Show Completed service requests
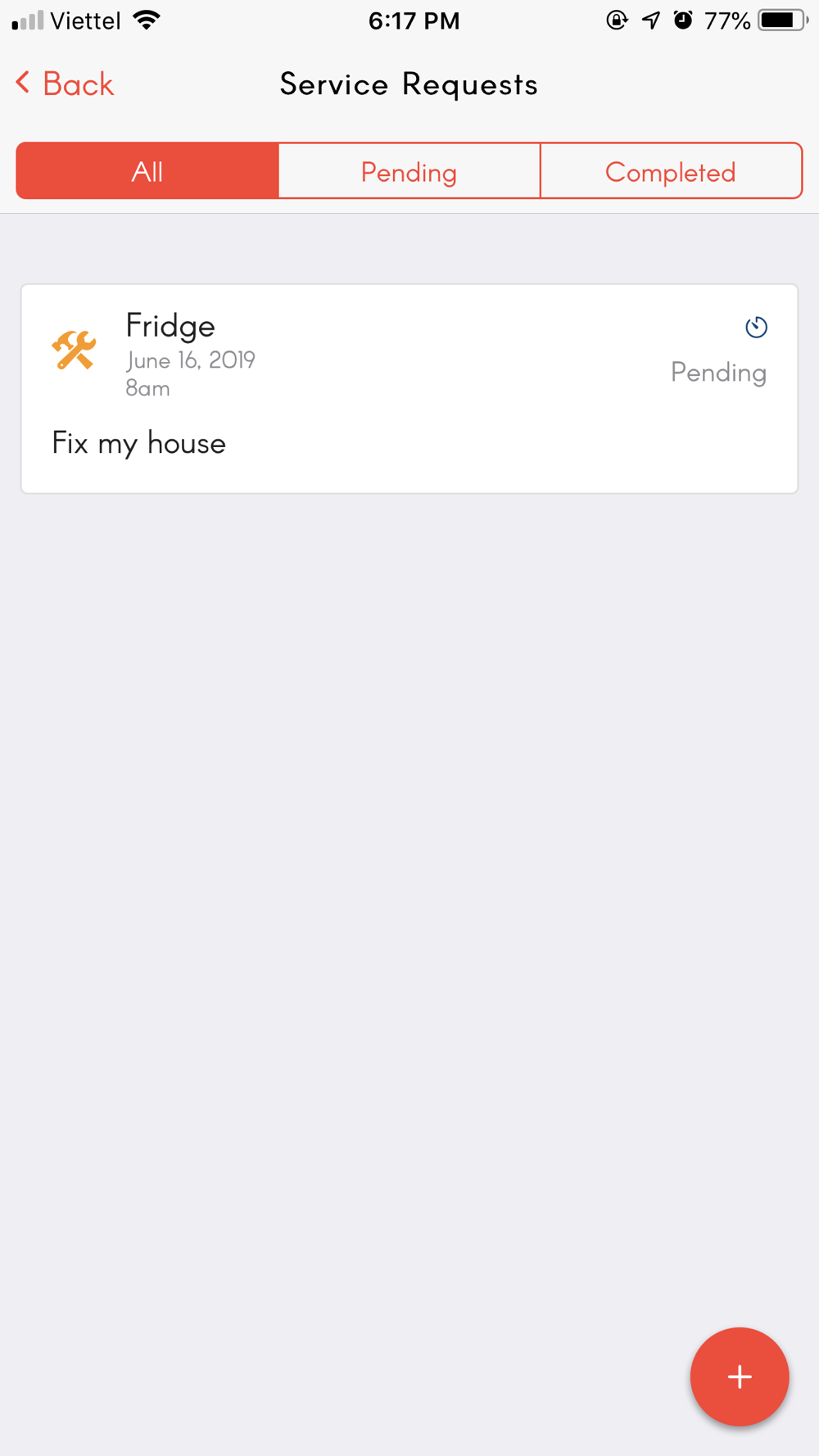 pos(671,171)
